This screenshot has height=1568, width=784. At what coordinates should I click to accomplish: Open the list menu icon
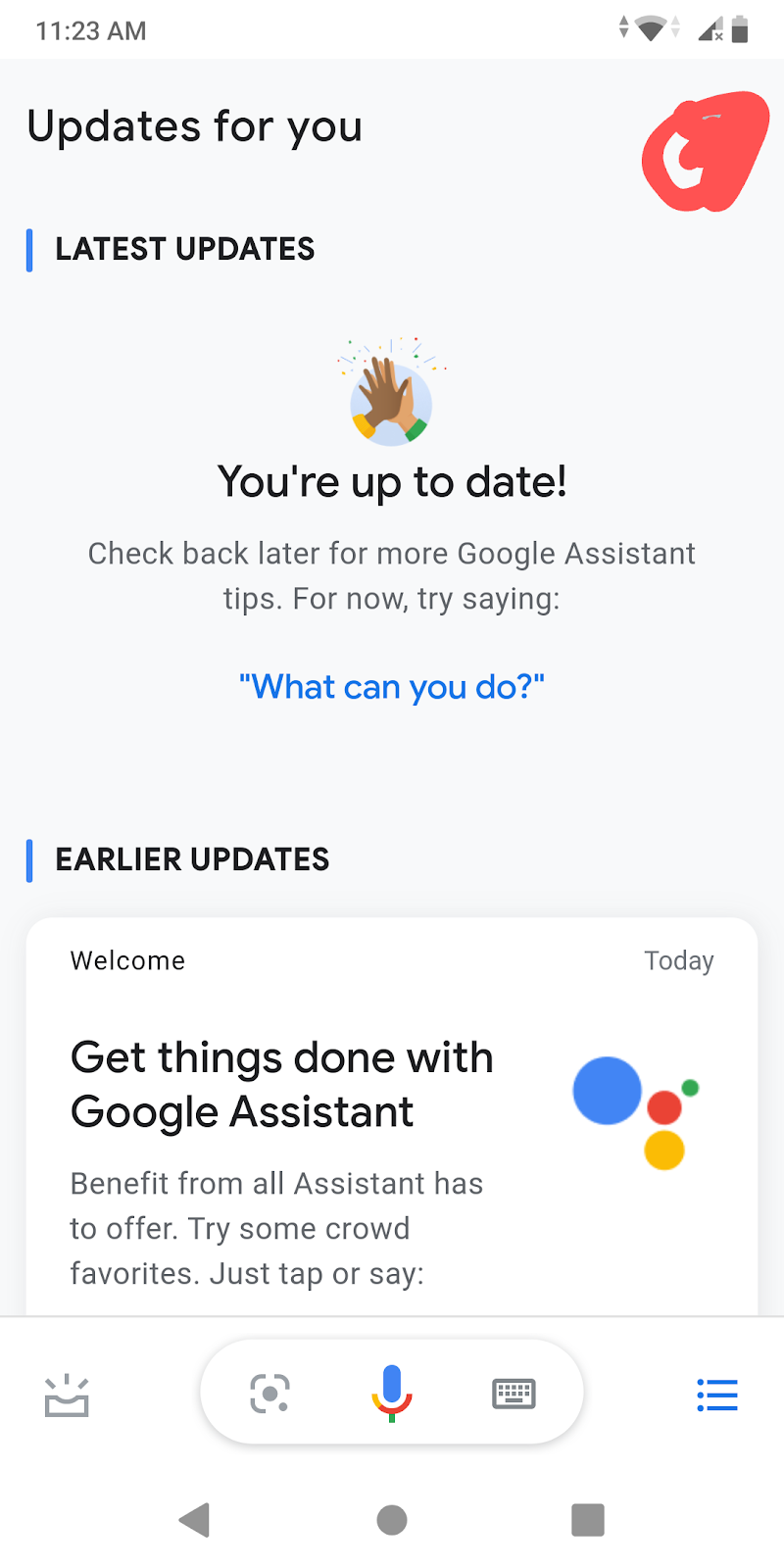[716, 1395]
